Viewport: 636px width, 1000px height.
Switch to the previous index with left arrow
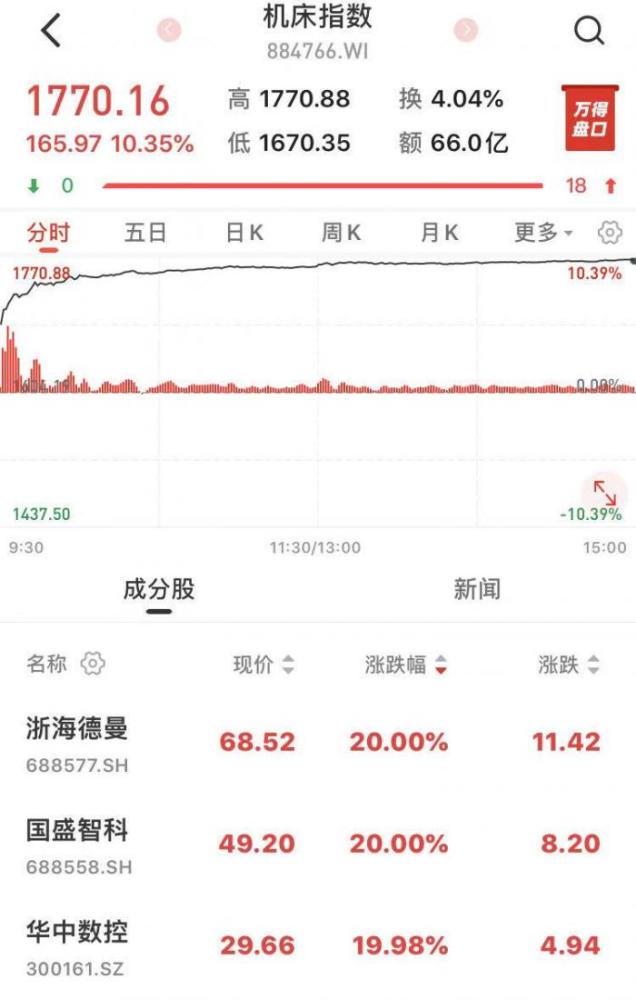[169, 30]
